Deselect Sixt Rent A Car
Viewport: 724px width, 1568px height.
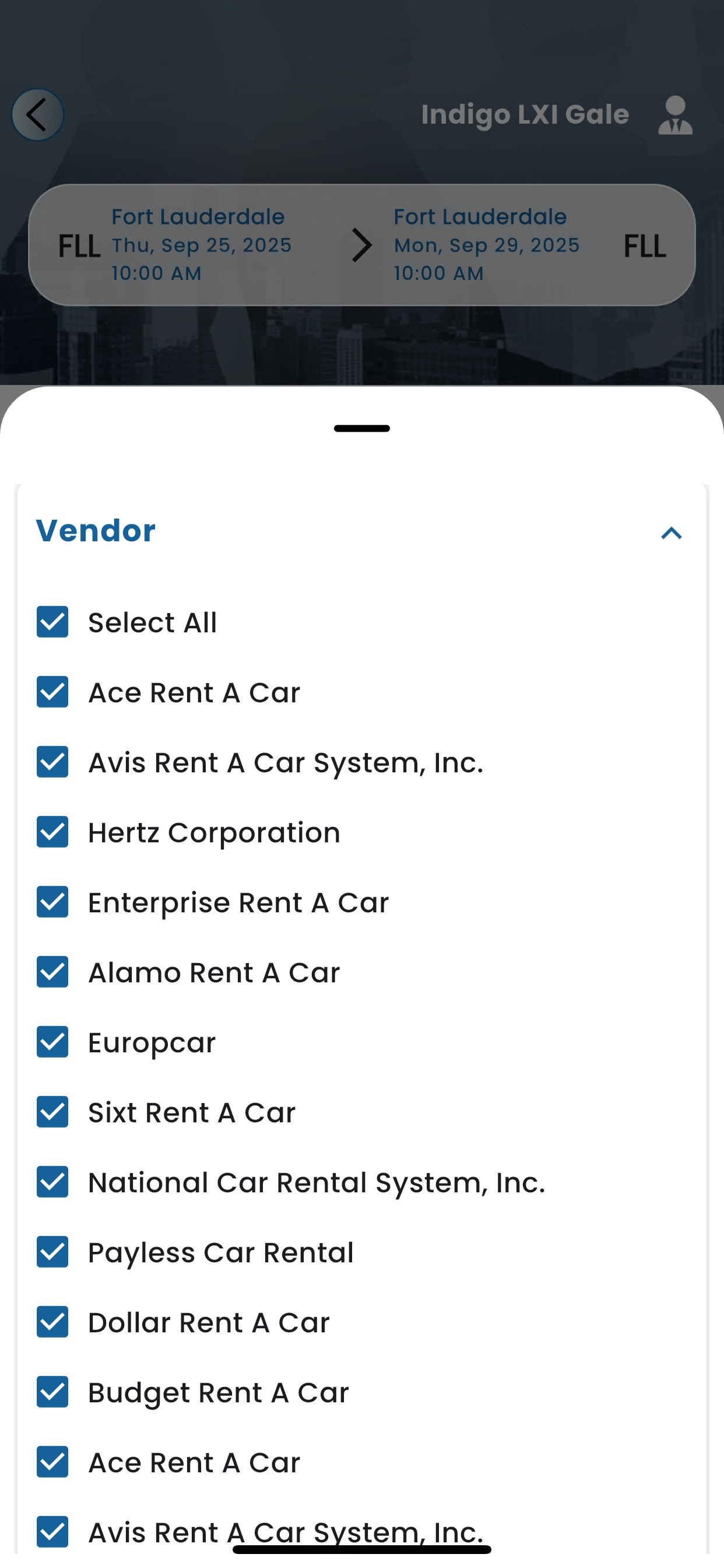coord(52,1112)
